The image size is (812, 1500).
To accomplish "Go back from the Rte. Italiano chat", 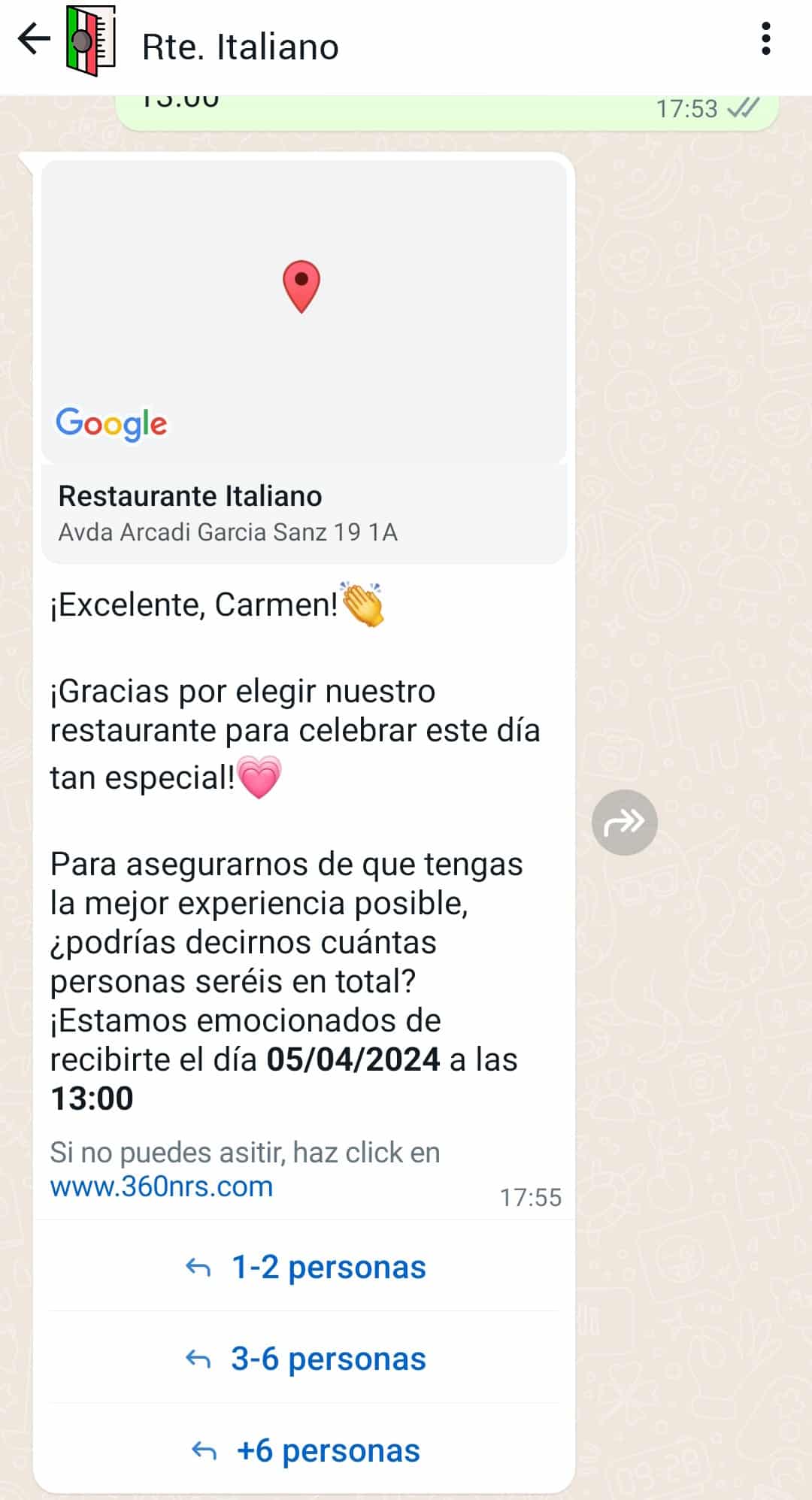I will (x=34, y=39).
